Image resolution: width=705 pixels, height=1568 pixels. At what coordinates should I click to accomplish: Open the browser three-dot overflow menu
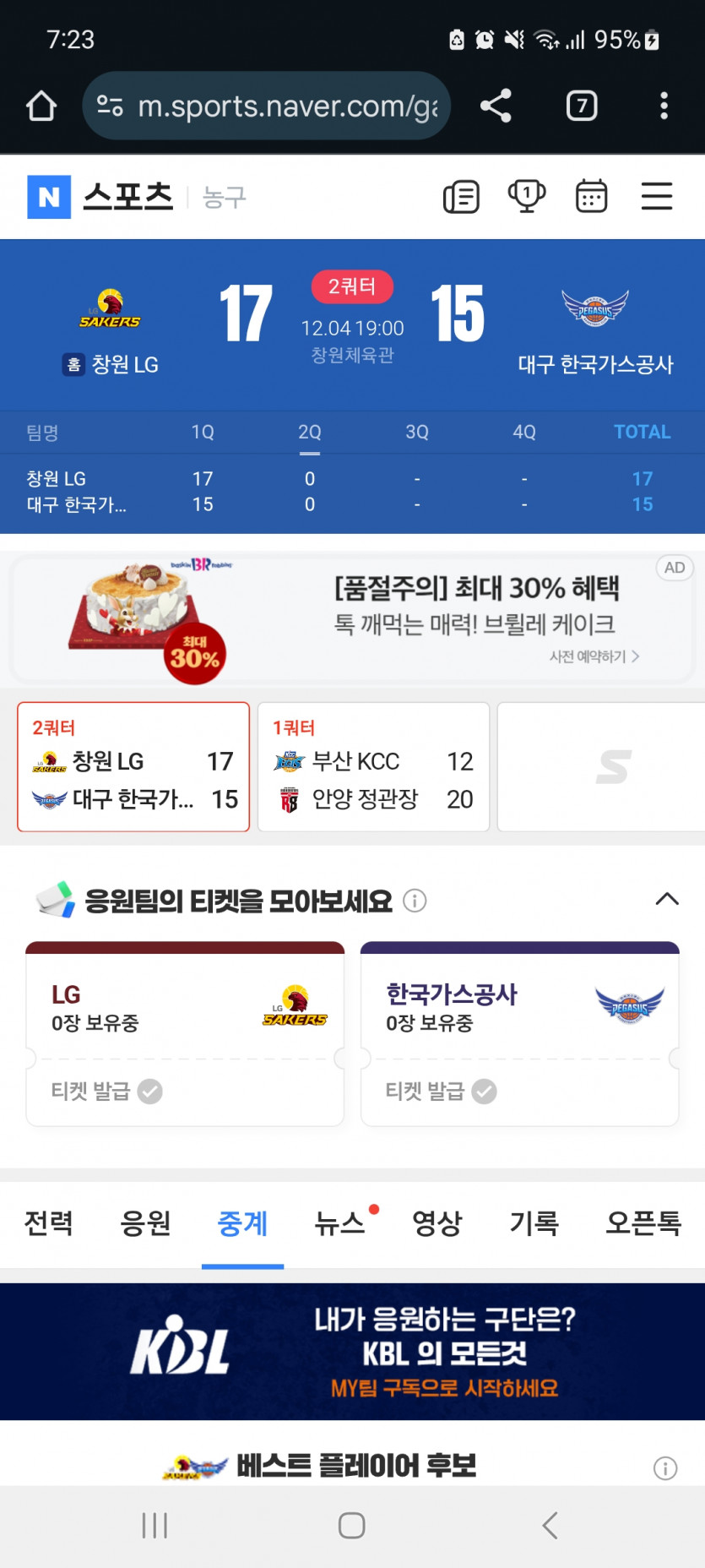[664, 106]
